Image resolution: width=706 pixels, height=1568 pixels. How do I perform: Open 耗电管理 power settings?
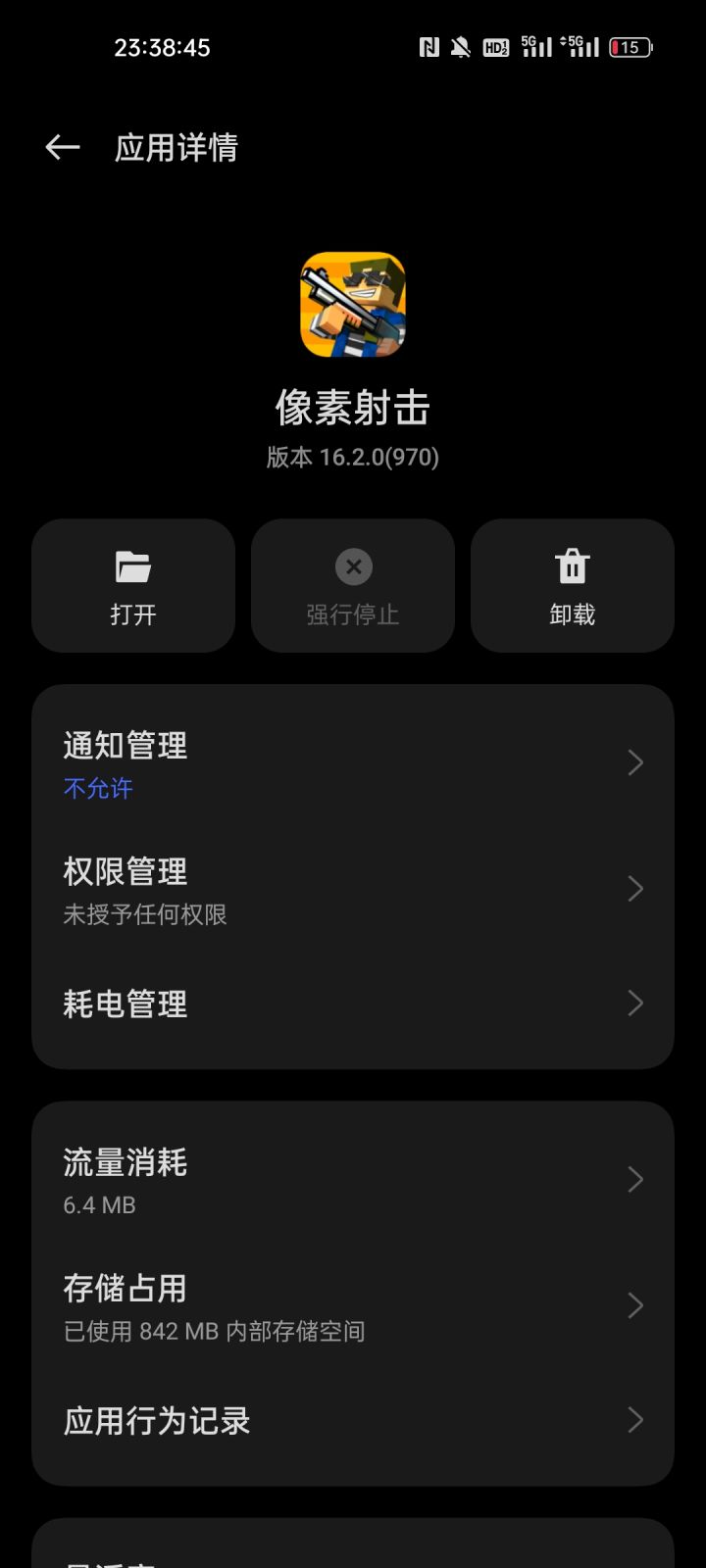(x=353, y=1004)
